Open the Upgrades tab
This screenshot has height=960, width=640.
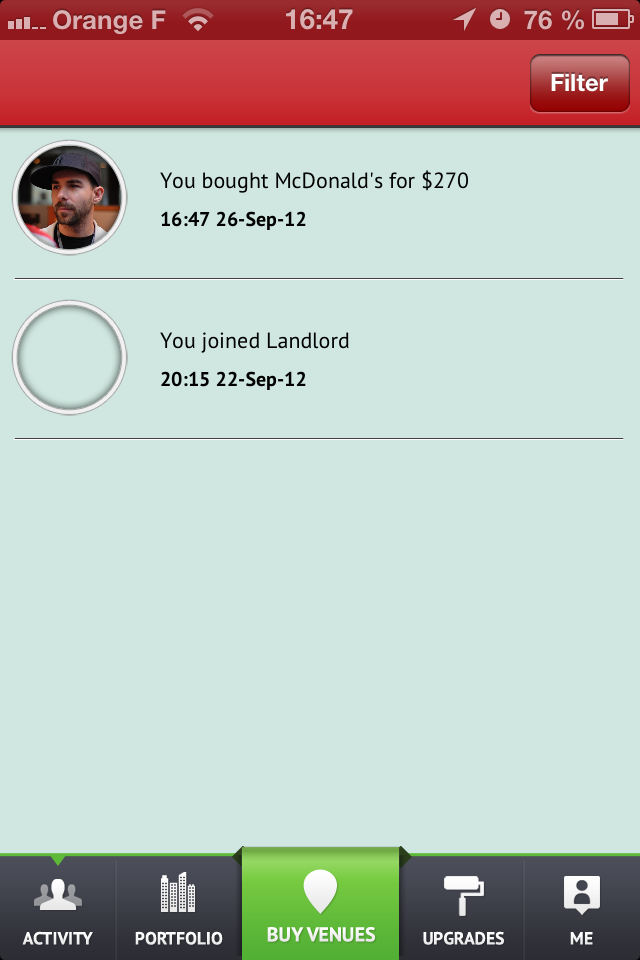point(463,910)
